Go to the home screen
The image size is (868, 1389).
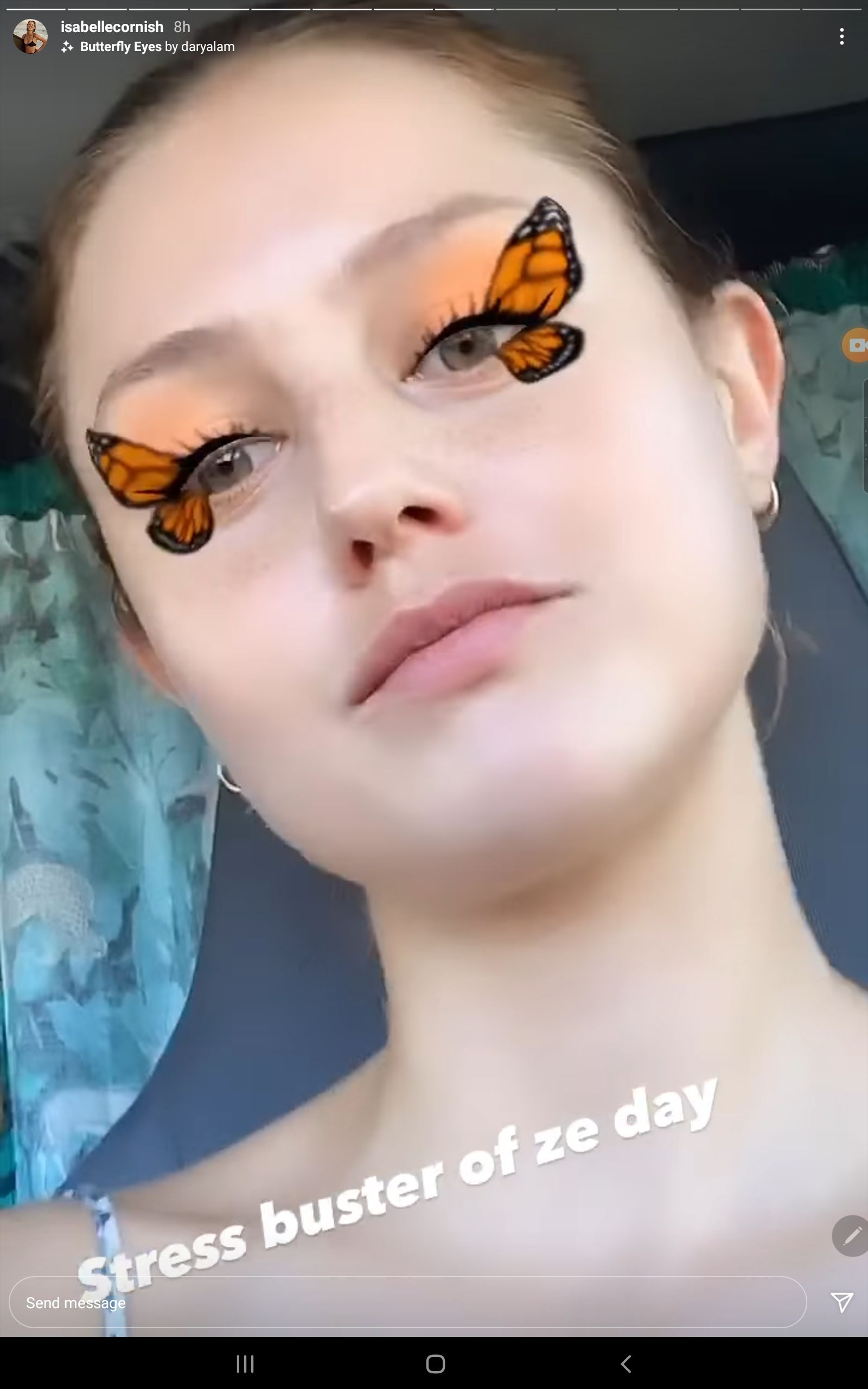click(435, 1363)
